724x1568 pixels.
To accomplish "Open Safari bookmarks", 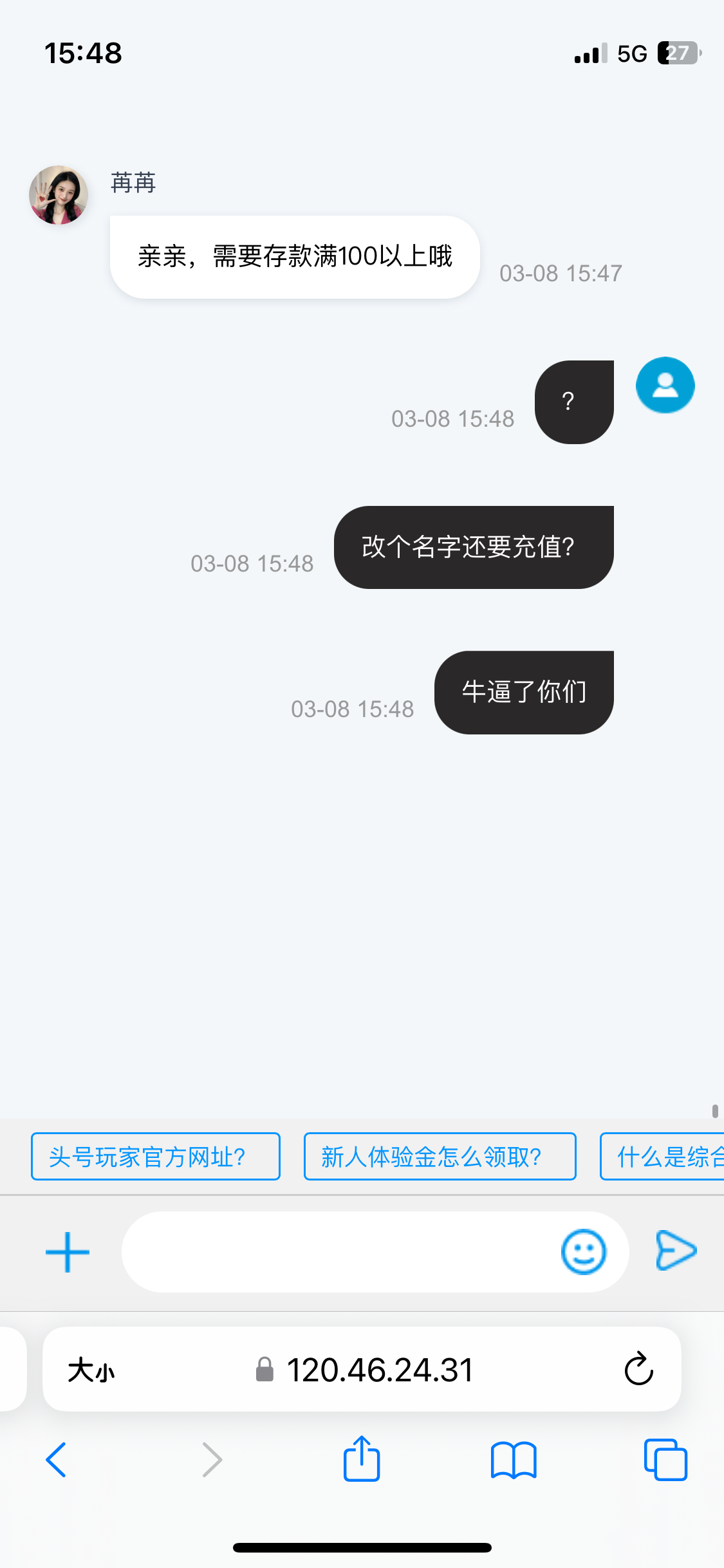I will click(x=513, y=1460).
